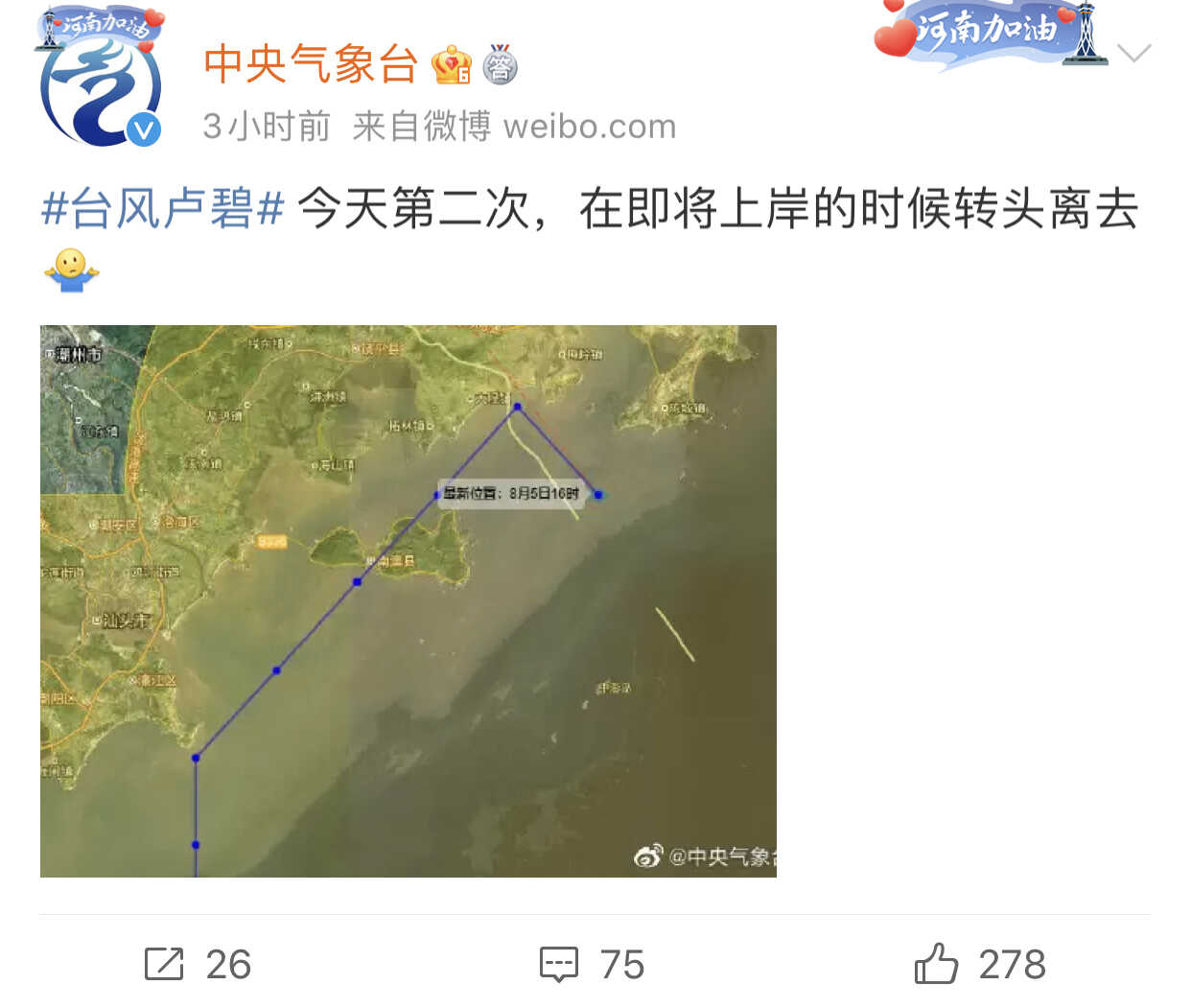Open comments on this post
The image size is (1191, 1008).
pos(592,964)
